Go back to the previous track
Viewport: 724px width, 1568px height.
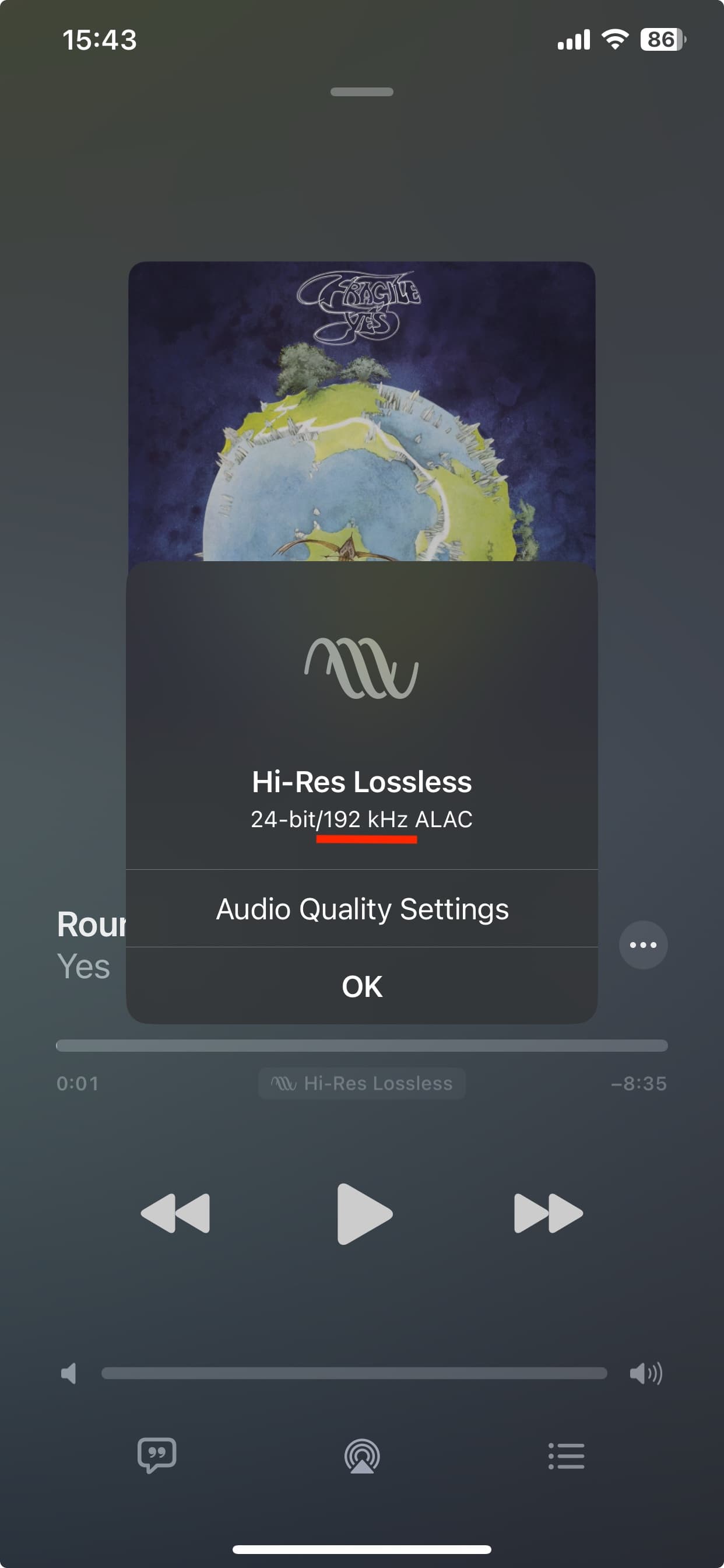pos(175,1213)
